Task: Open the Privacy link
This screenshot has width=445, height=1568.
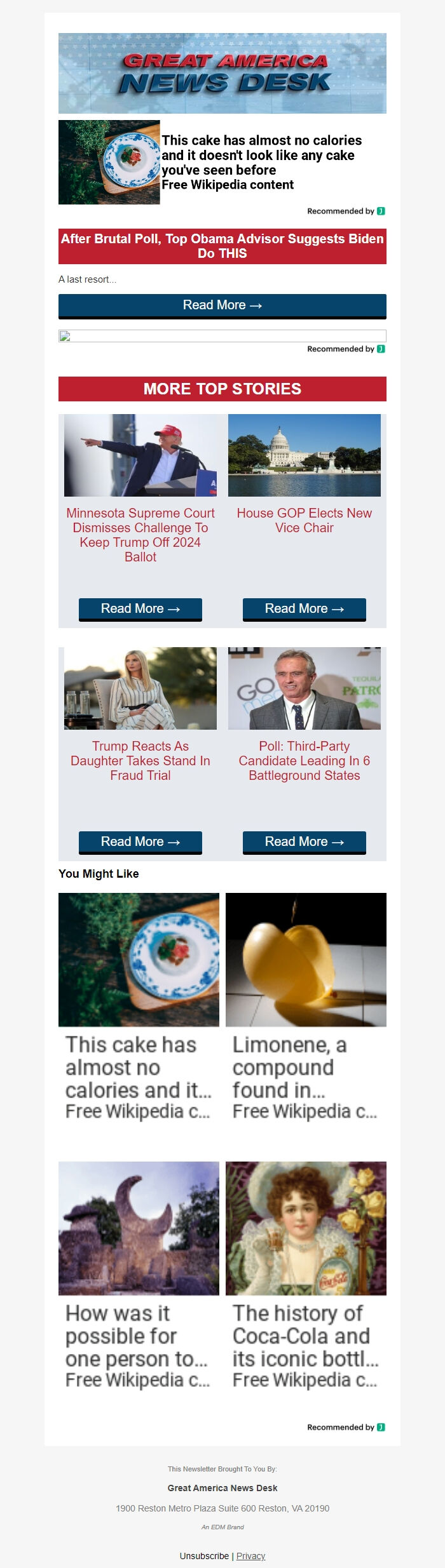Action: (250, 1556)
